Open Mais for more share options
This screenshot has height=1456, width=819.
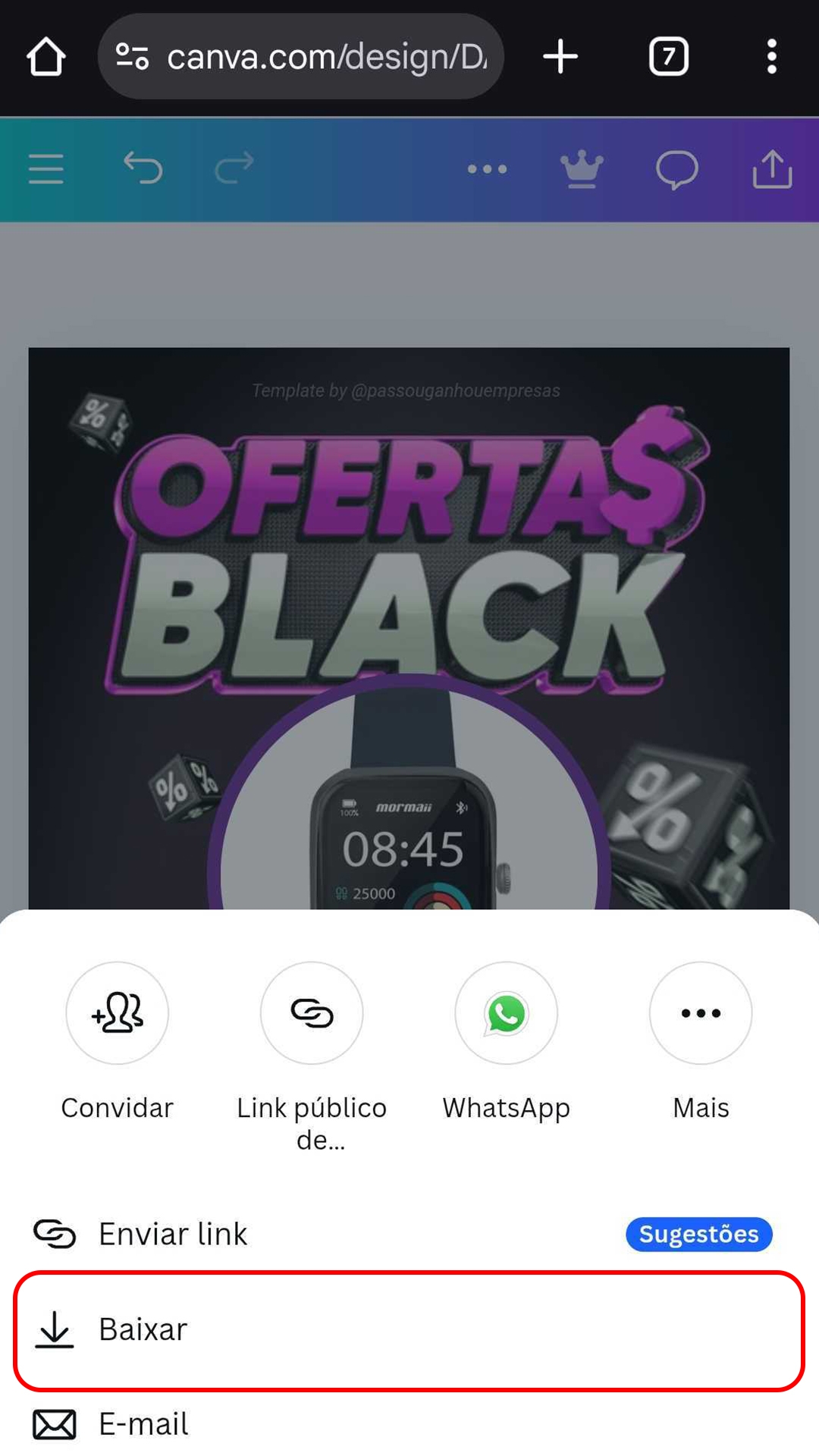coord(700,1013)
